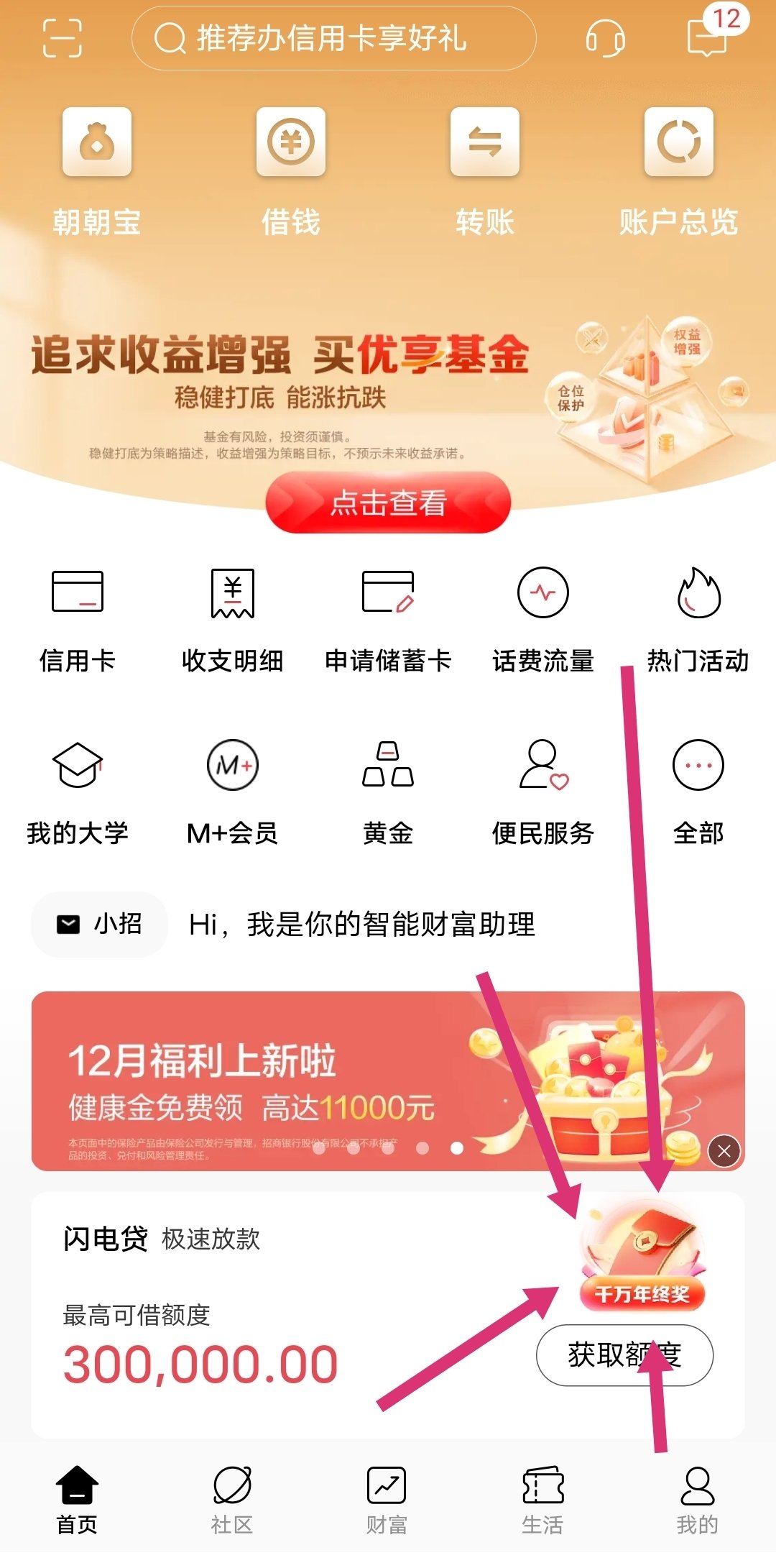Switch to the 财富 tab
Image resolution: width=776 pixels, height=1568 pixels.
pyautogui.click(x=387, y=1500)
